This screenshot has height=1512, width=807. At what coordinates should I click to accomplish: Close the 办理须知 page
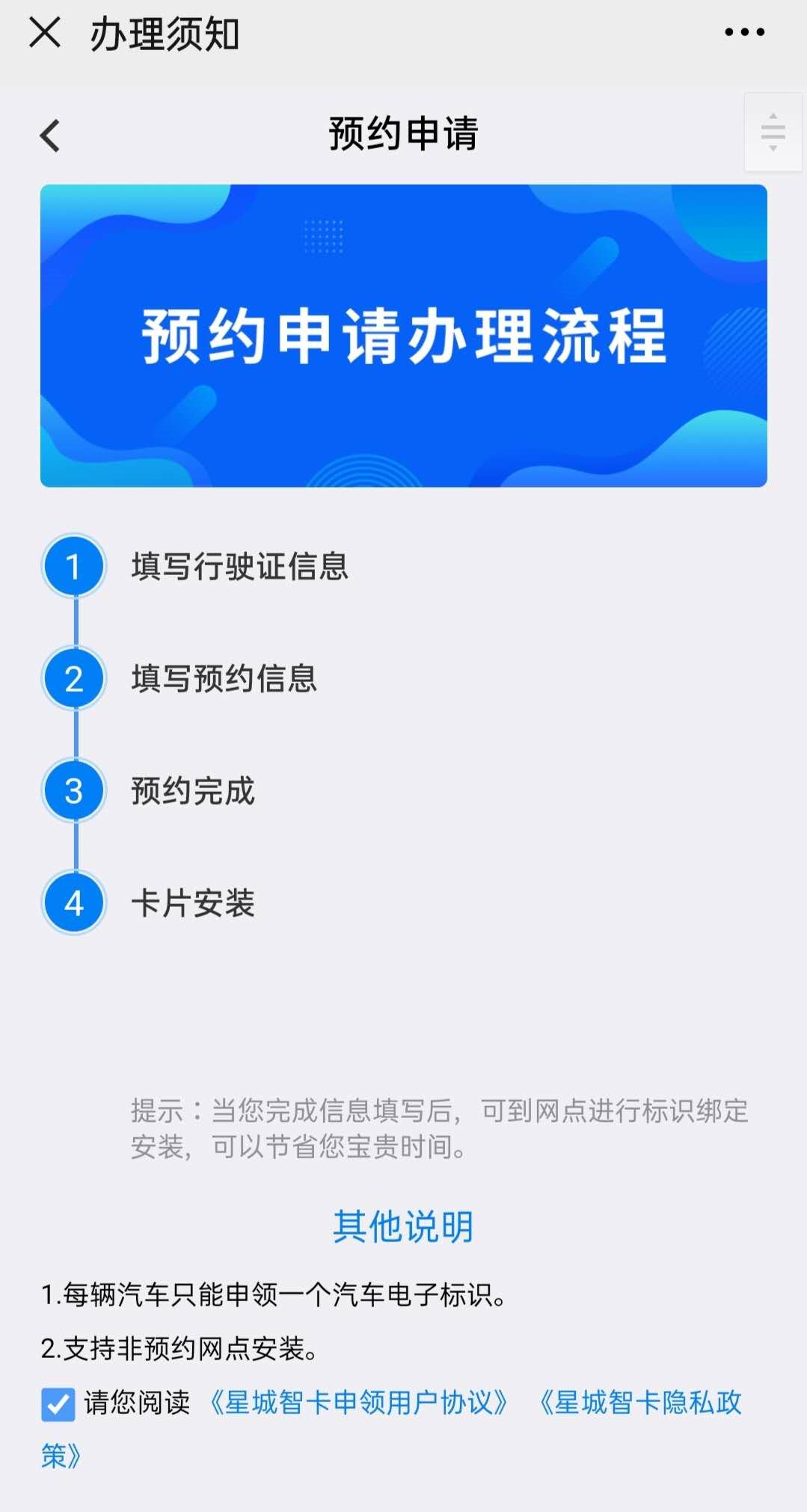click(45, 33)
